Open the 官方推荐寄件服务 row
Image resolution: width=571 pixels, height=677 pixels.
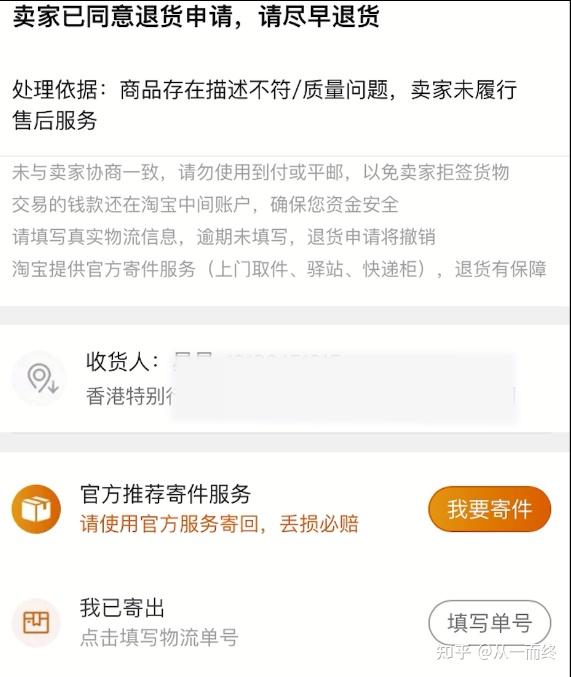click(x=286, y=509)
